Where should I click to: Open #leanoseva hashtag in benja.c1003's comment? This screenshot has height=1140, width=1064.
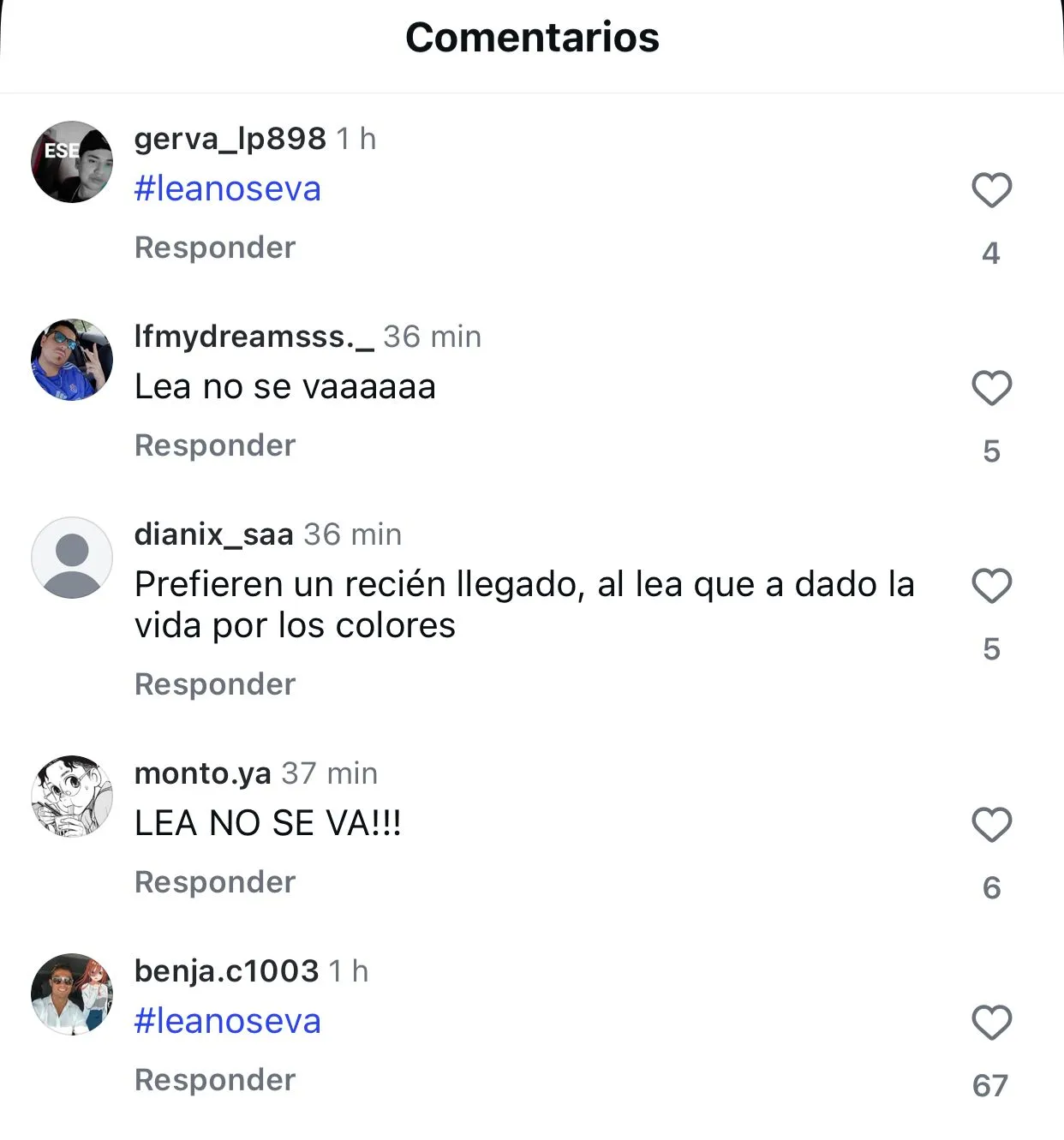(228, 1021)
